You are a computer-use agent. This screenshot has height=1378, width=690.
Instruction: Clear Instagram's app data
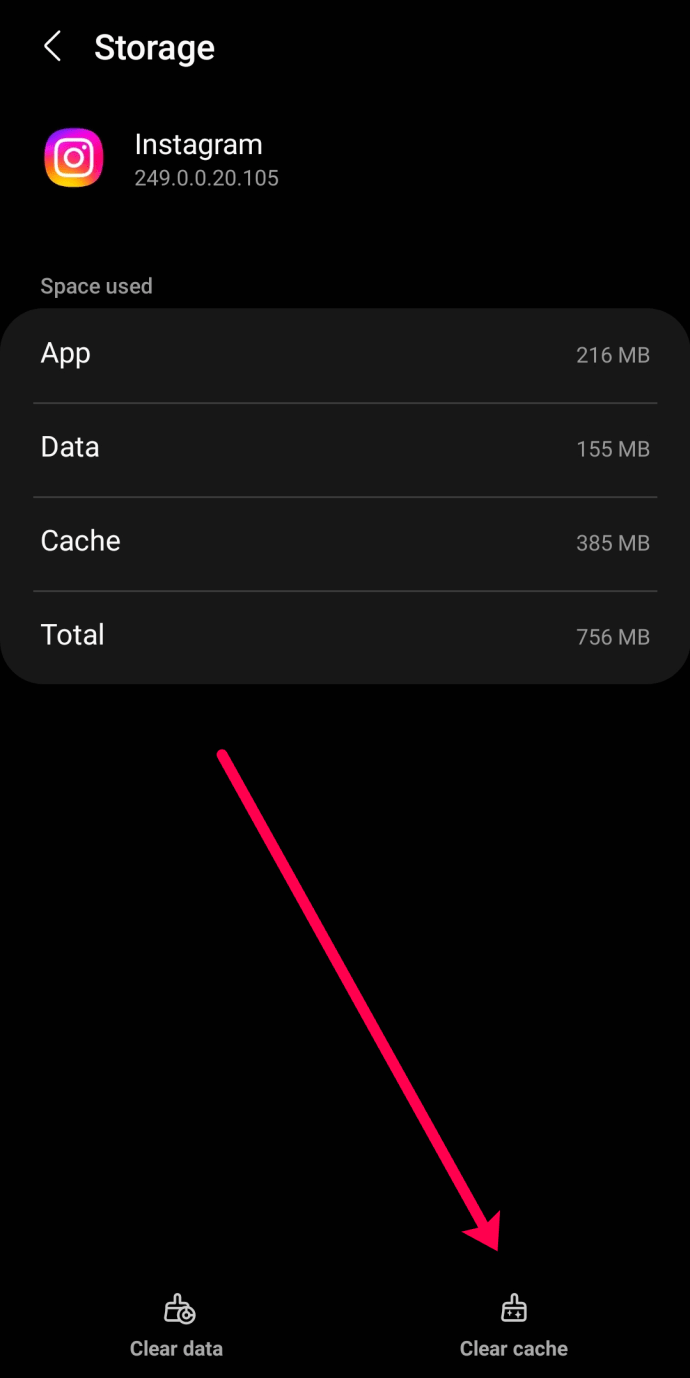point(177,1324)
